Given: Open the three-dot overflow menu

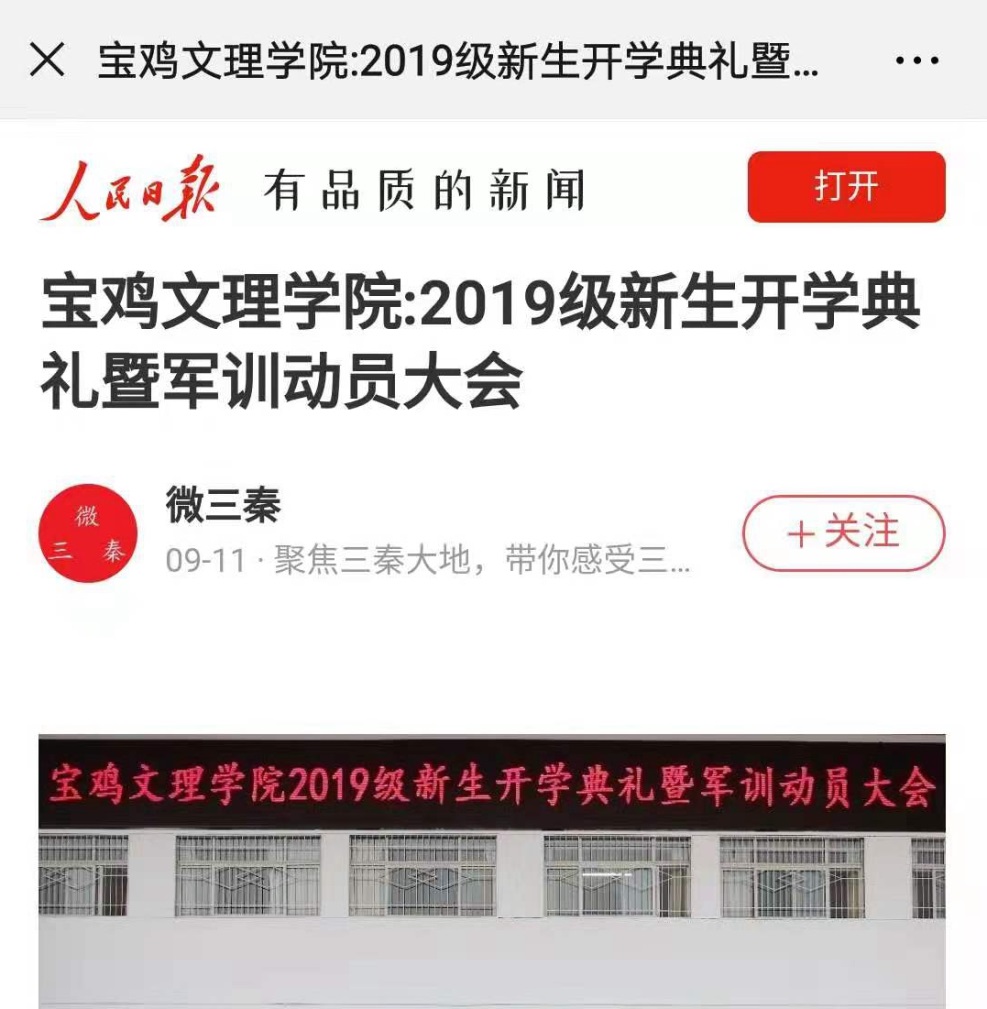Looking at the screenshot, I should 916,62.
